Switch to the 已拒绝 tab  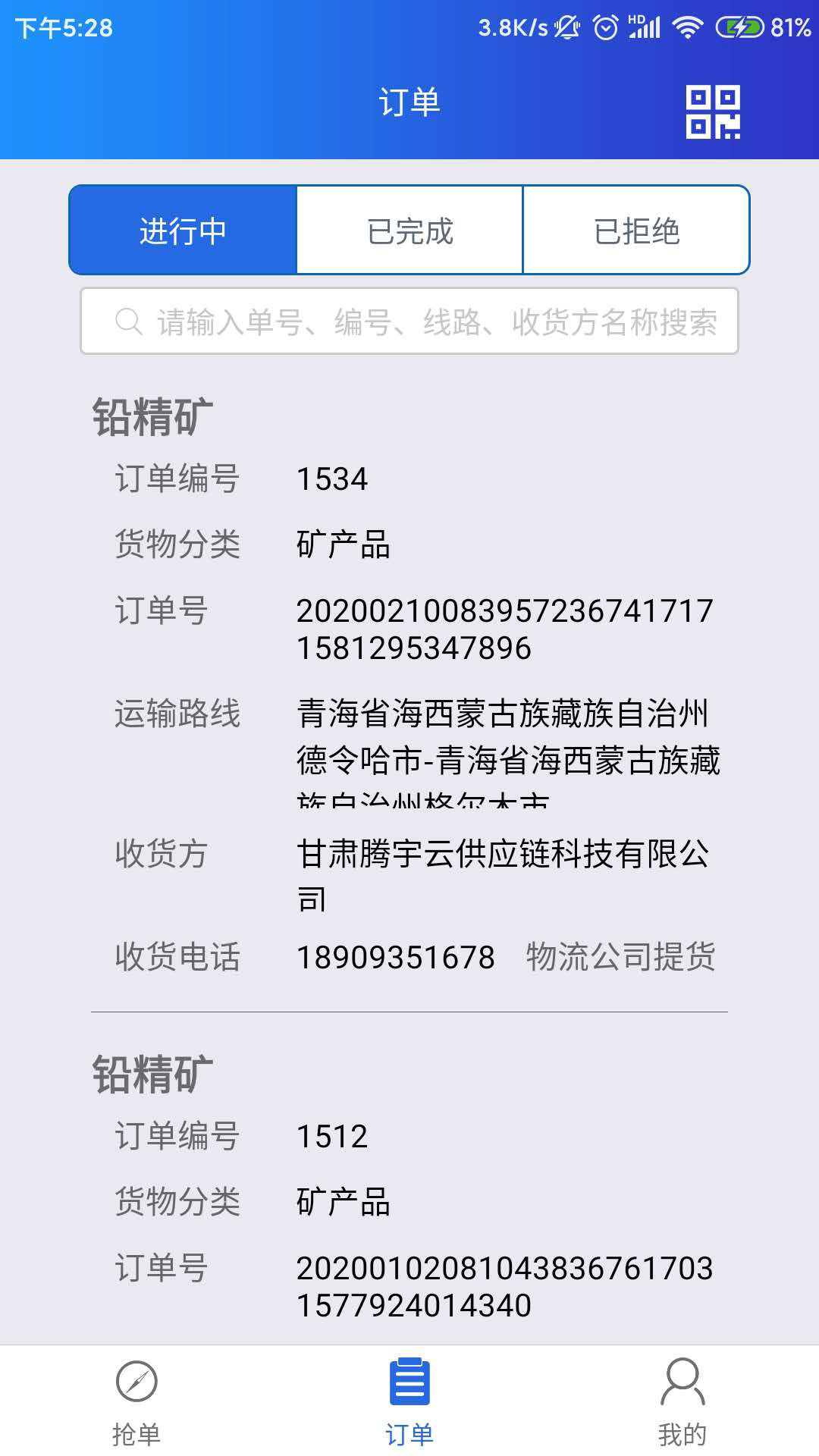pos(636,231)
